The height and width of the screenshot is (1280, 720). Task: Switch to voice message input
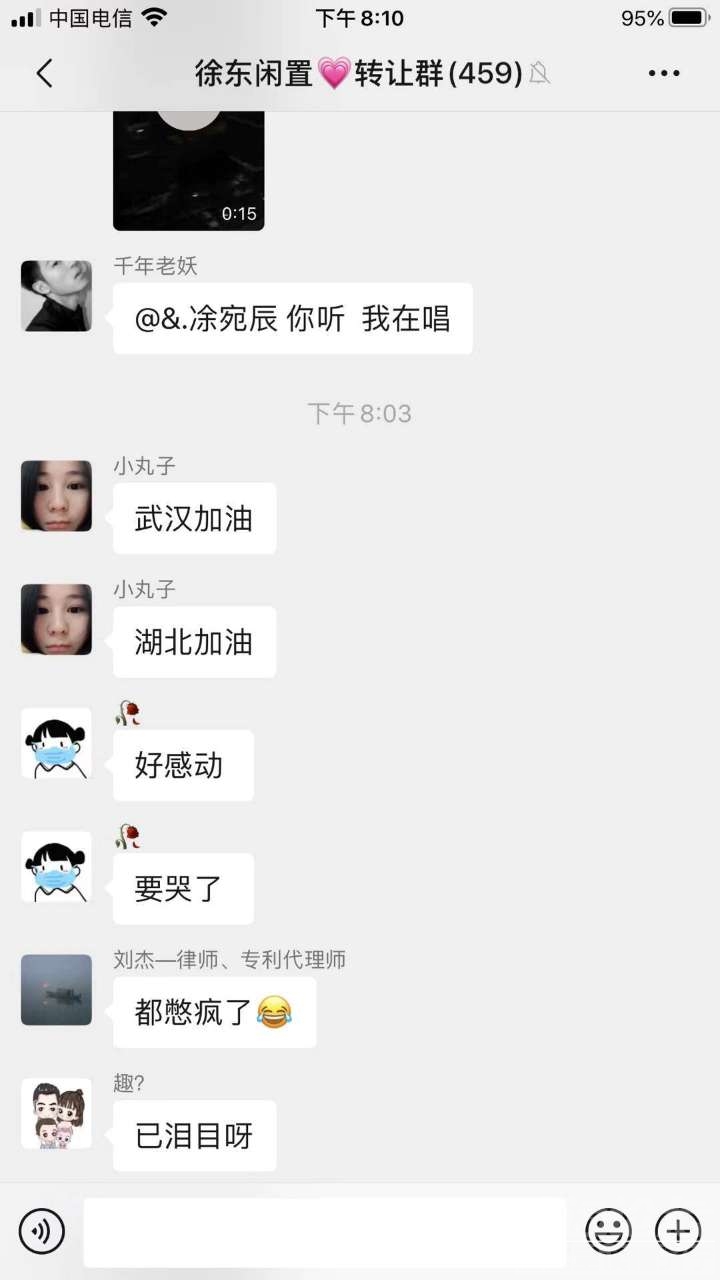[42, 1231]
